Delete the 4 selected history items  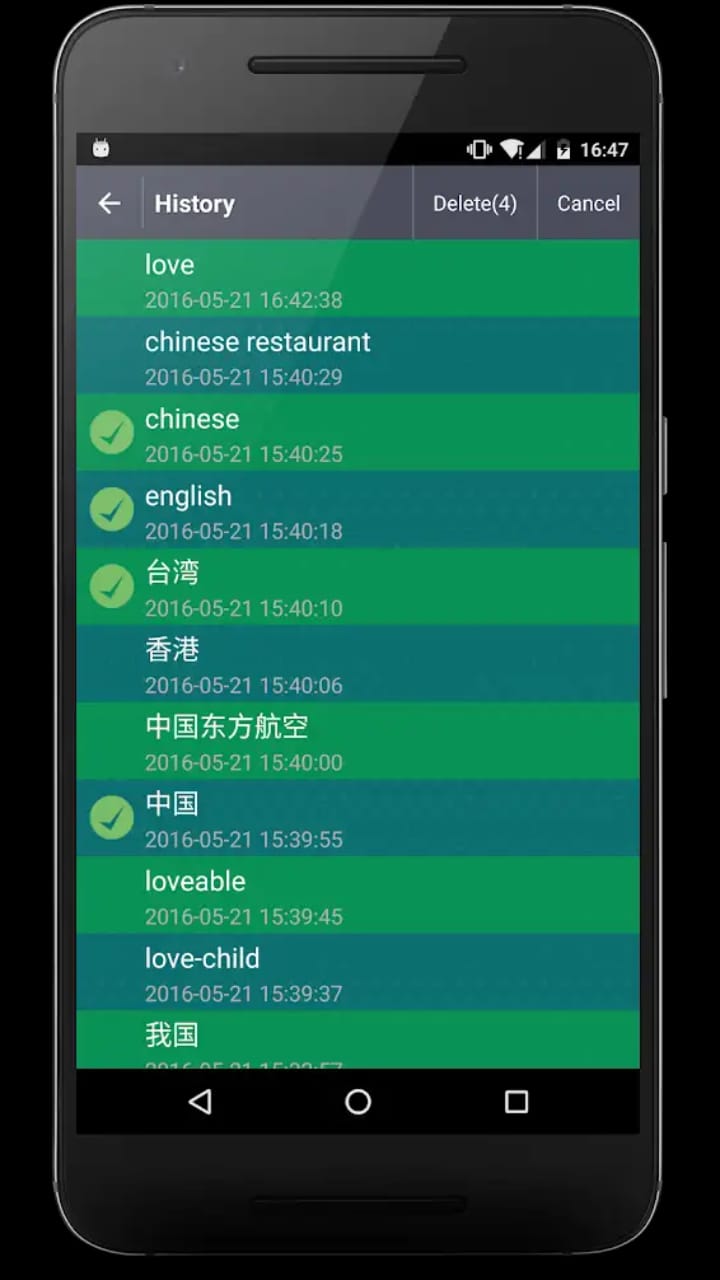(474, 203)
